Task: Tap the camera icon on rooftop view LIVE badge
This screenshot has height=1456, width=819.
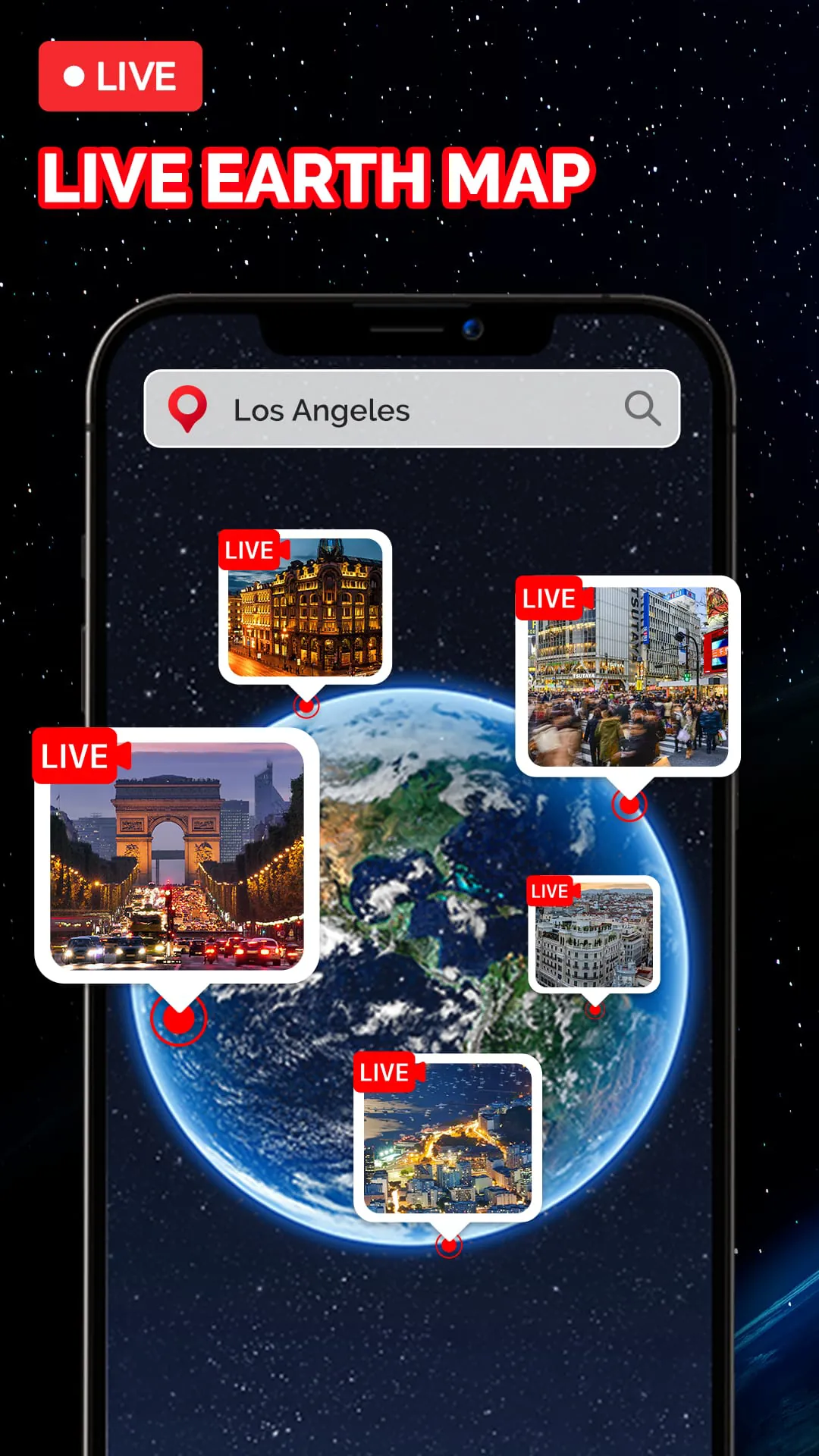Action: [578, 890]
